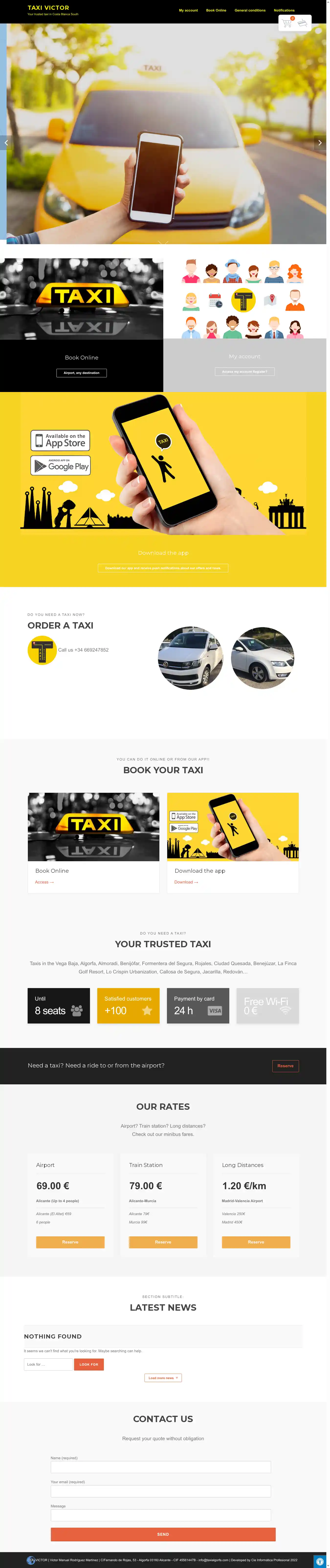Image resolution: width=330 pixels, height=1568 pixels.
Task: Enter text in the Name field
Action: (161, 1467)
